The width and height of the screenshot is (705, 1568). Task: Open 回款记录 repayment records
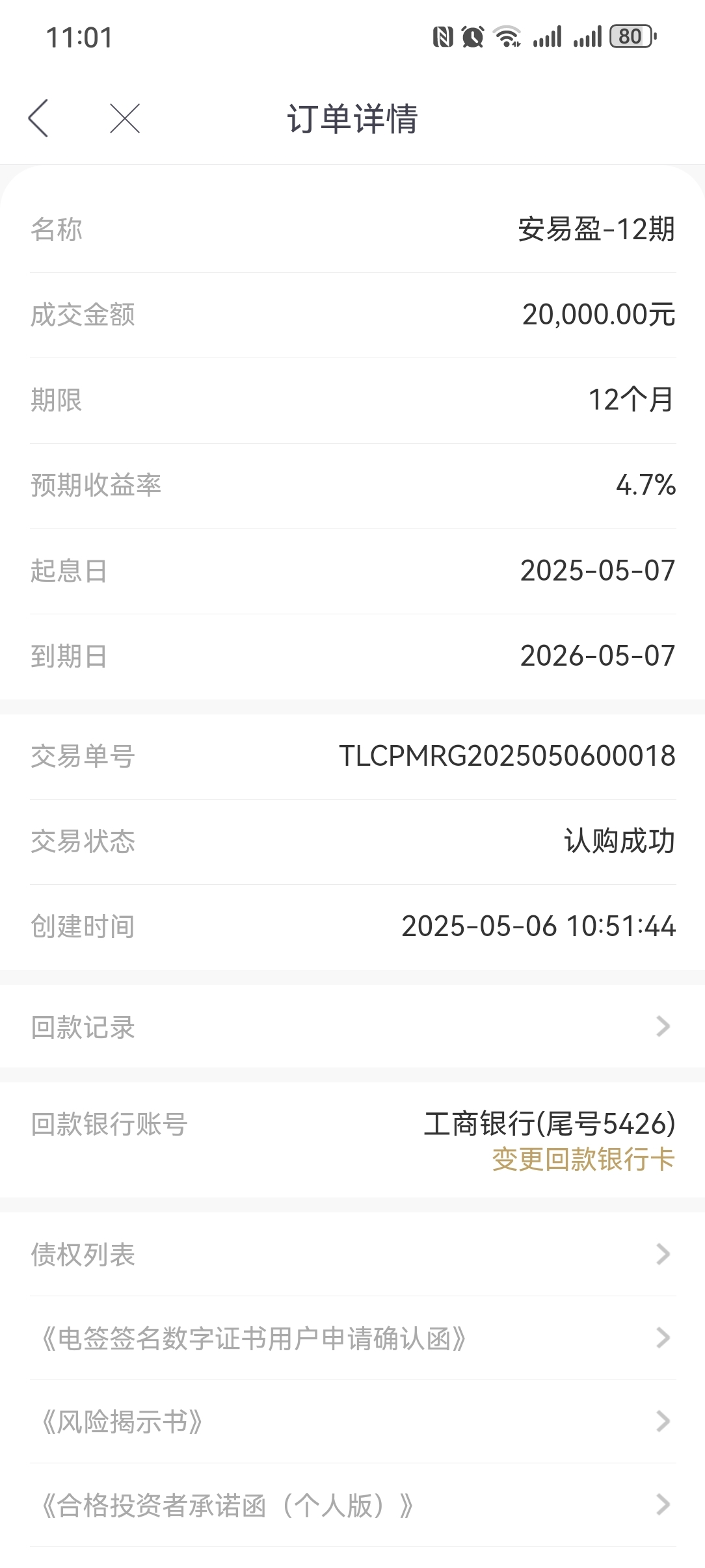(352, 1026)
